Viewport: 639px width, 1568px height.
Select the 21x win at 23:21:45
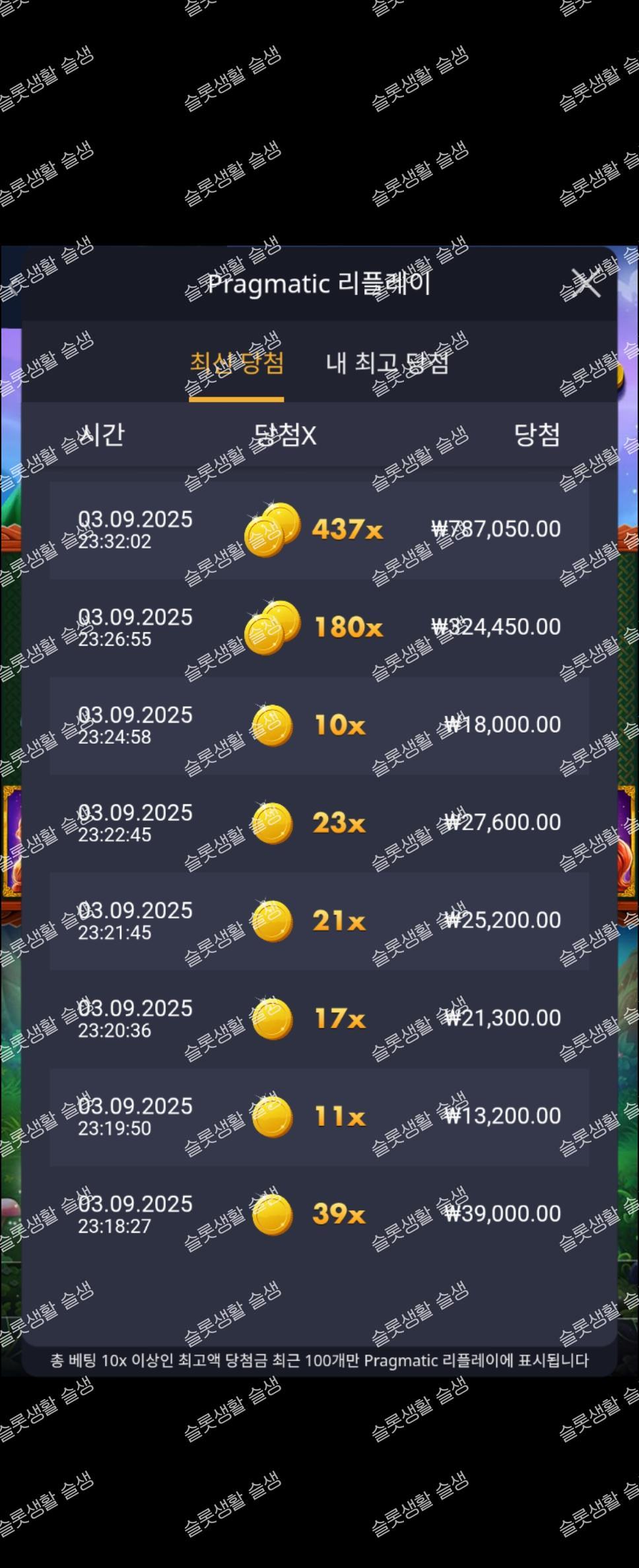(319, 921)
